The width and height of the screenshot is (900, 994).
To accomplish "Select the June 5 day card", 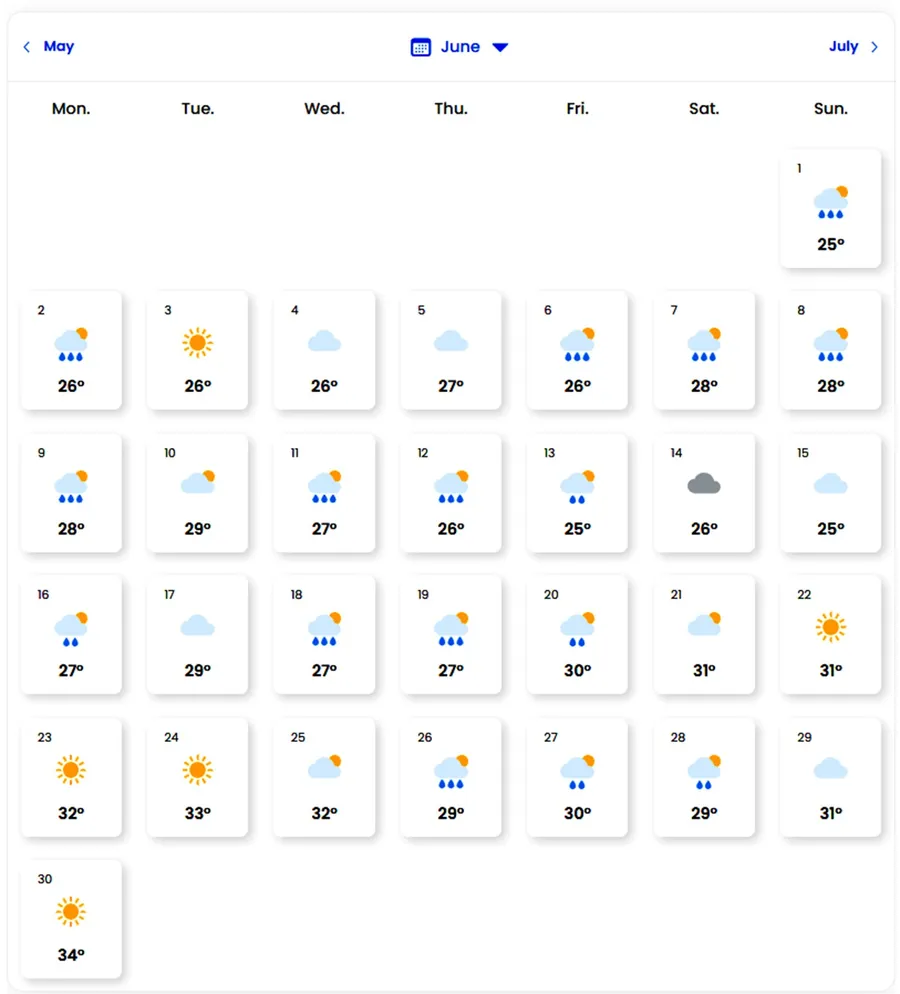I will [450, 350].
